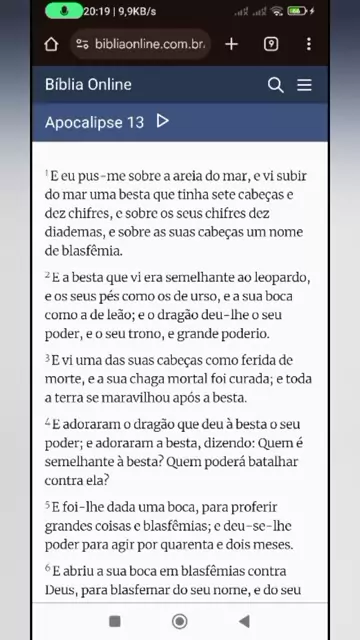The height and width of the screenshot is (640, 360).
Task: Tap the bibliaonline.com.br address bar
Action: click(x=141, y=44)
